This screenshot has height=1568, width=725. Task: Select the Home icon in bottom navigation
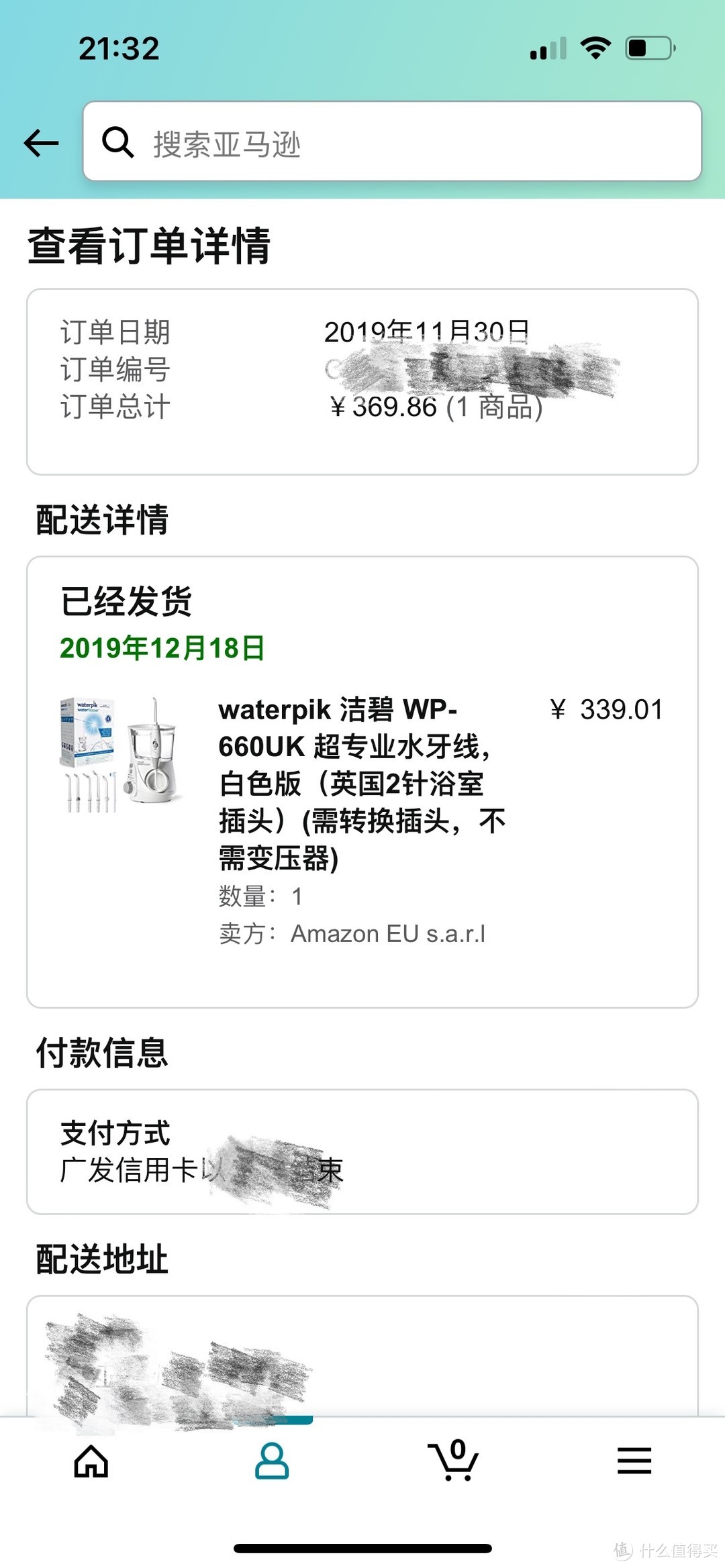90,1461
